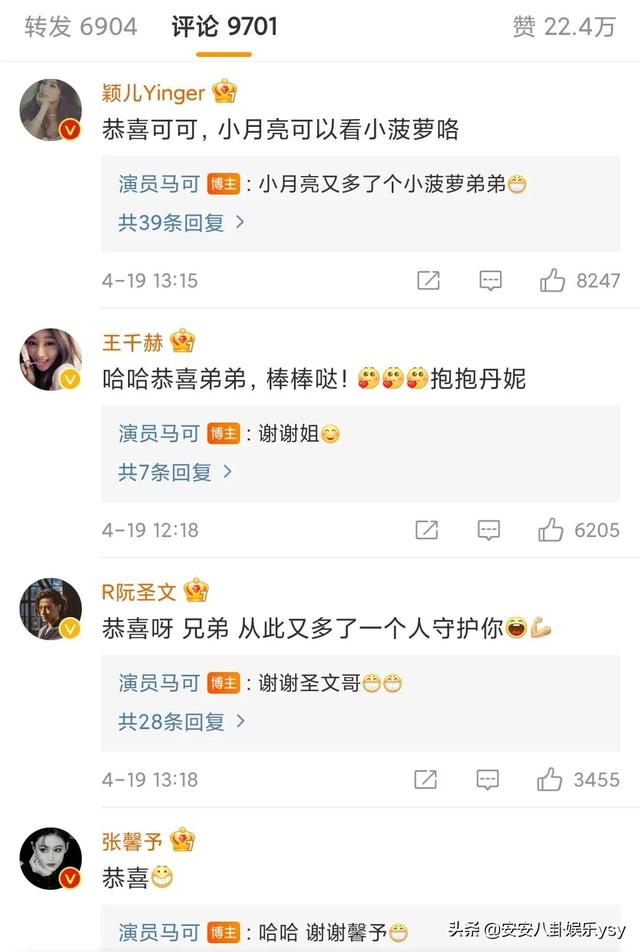
Task: Reply to 颖儿Yinger's comment
Action: click(x=490, y=281)
